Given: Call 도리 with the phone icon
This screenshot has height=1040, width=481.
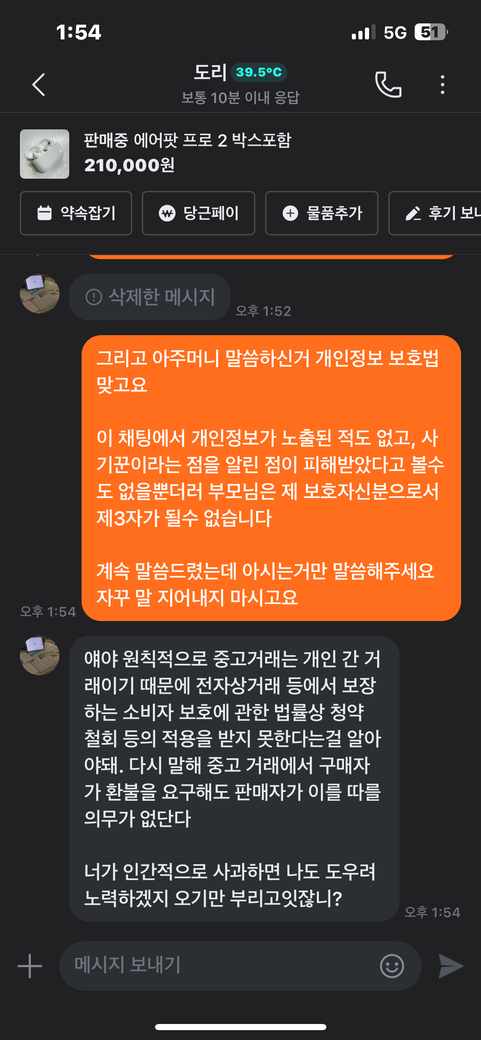Looking at the screenshot, I should [x=388, y=85].
